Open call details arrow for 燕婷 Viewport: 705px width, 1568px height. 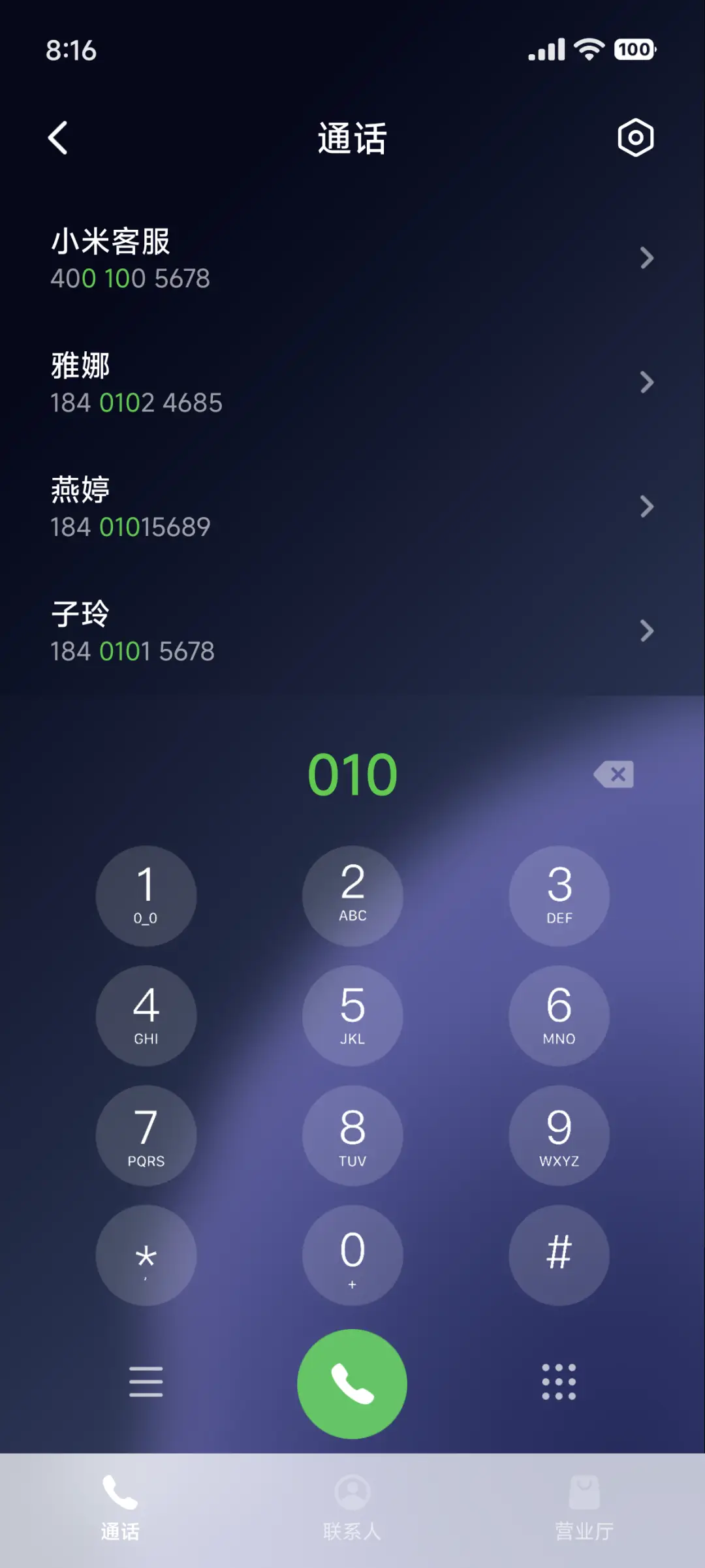(647, 507)
